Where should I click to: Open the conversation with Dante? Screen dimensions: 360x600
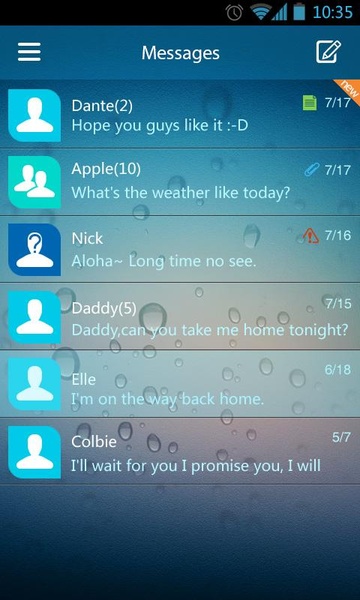(180, 114)
